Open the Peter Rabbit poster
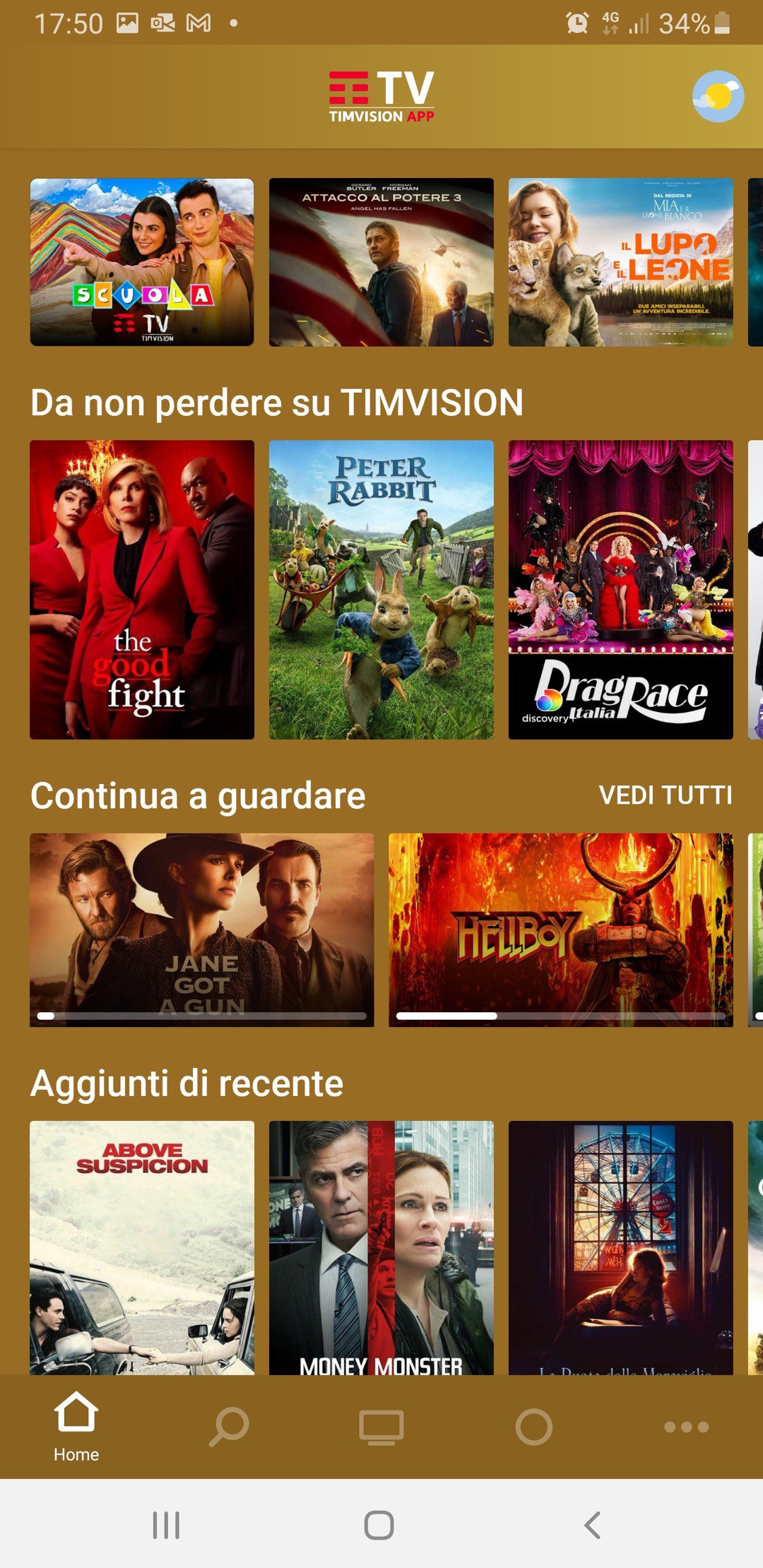Viewport: 763px width, 1568px height. click(x=381, y=588)
